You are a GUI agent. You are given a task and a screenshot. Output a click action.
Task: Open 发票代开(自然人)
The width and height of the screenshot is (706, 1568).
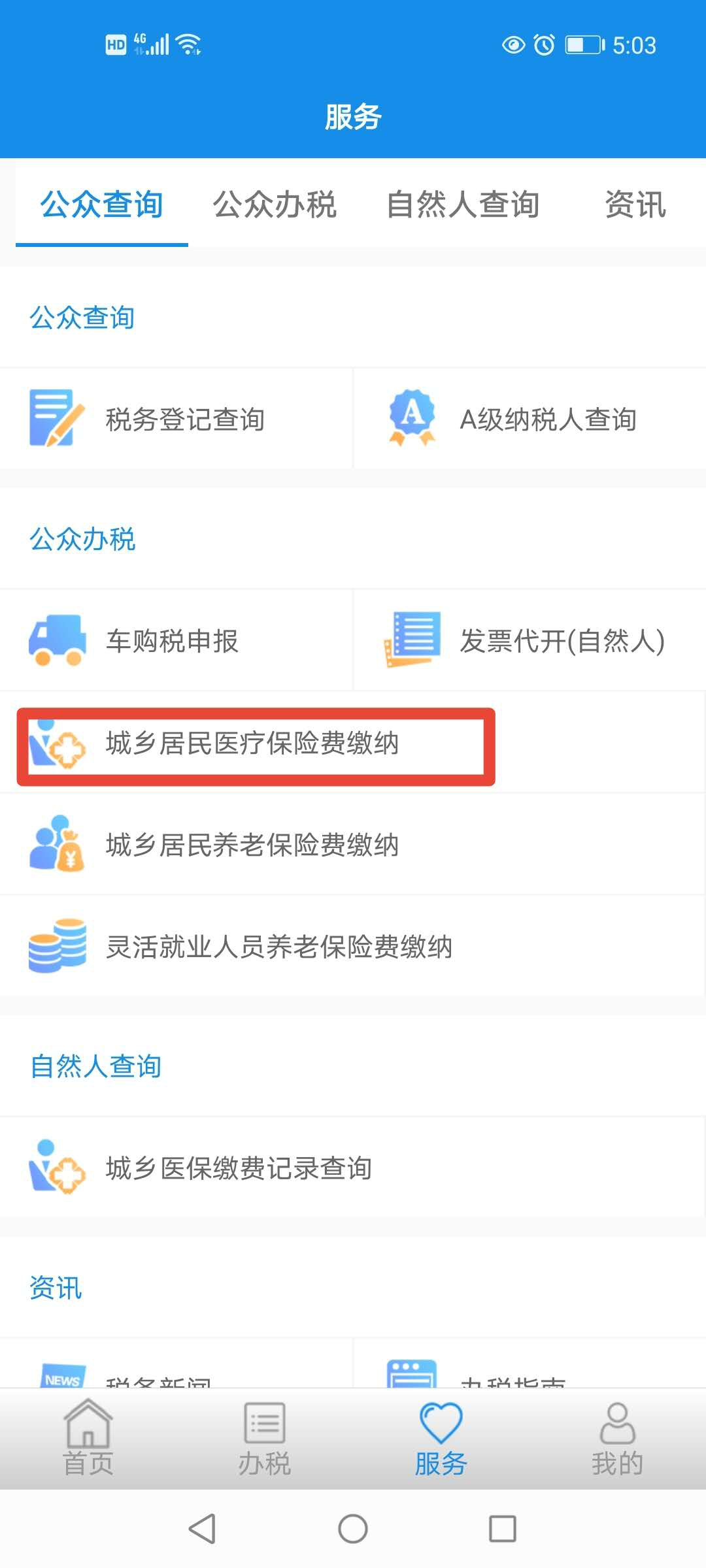(530, 640)
